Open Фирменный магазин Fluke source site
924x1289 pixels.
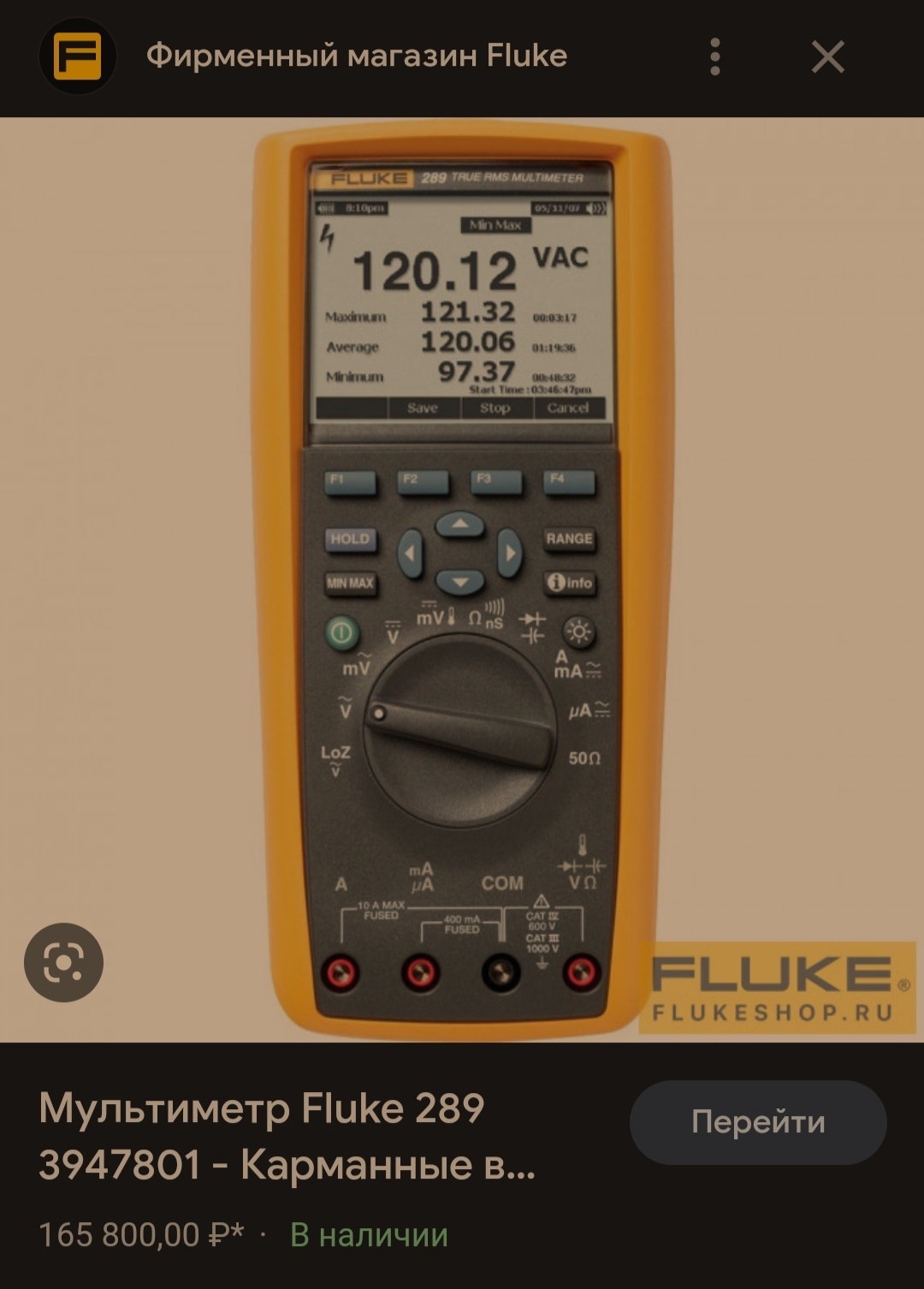coord(356,56)
